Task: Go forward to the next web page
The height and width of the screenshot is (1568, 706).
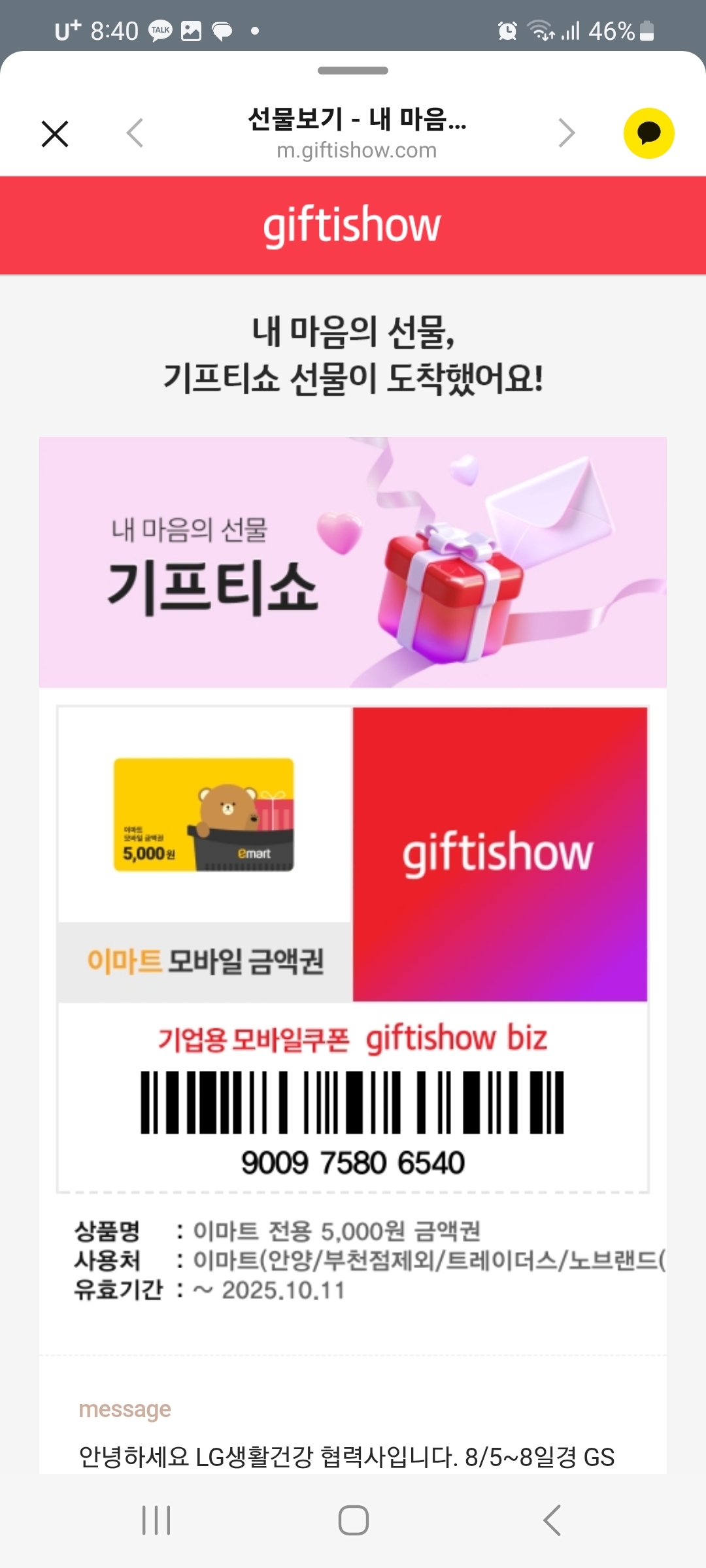Action: (566, 133)
